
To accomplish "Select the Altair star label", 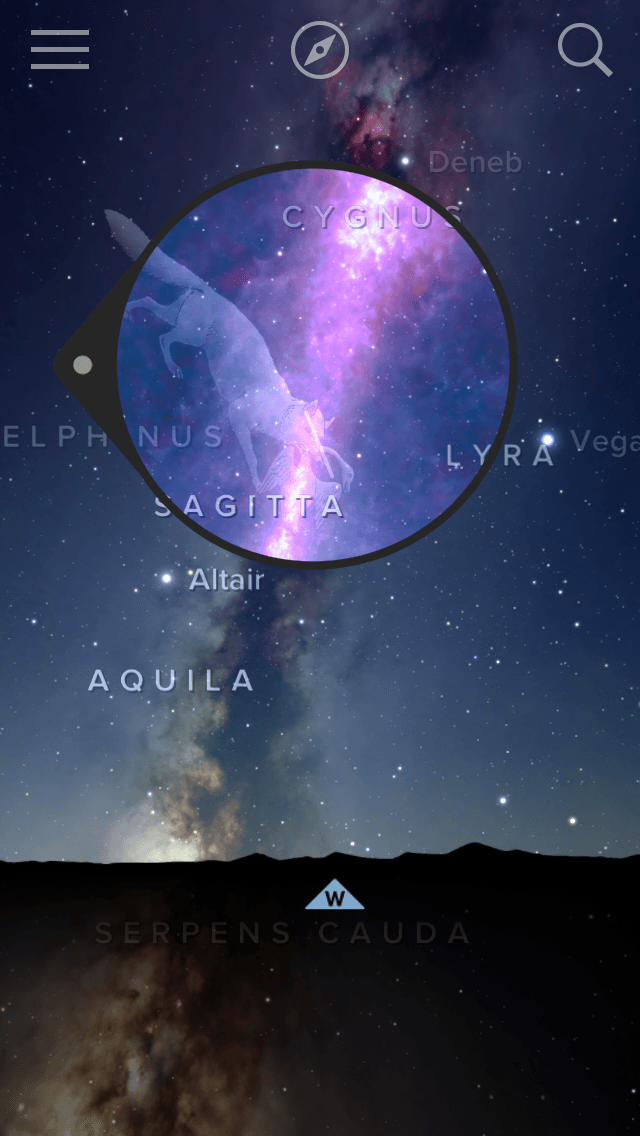I will [x=226, y=580].
